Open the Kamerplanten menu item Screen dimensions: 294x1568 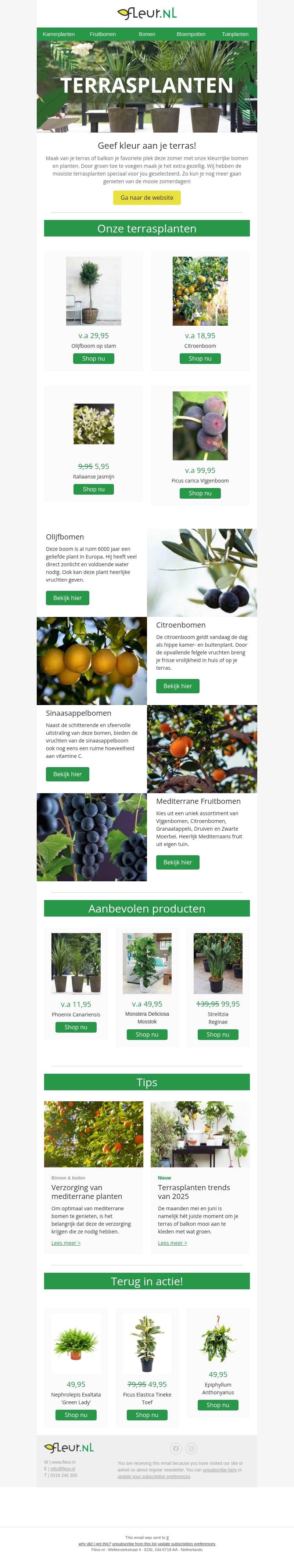58,34
